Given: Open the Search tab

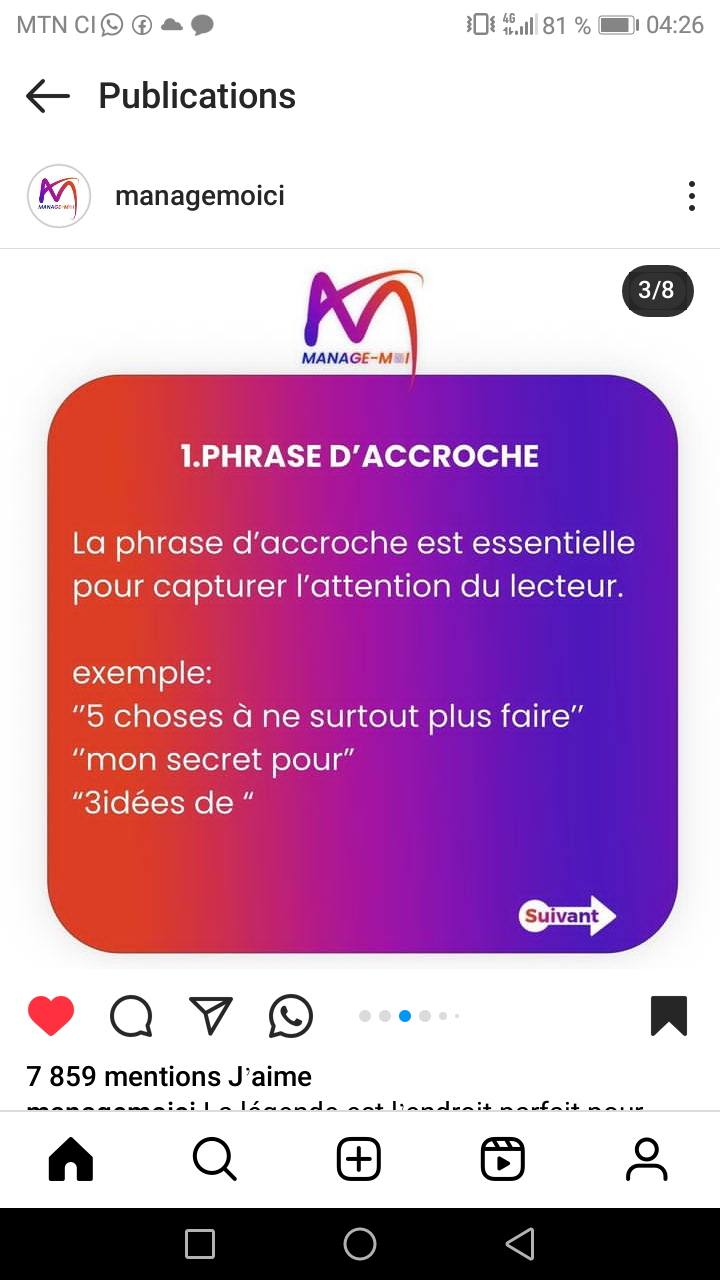Looking at the screenshot, I should tap(214, 1160).
